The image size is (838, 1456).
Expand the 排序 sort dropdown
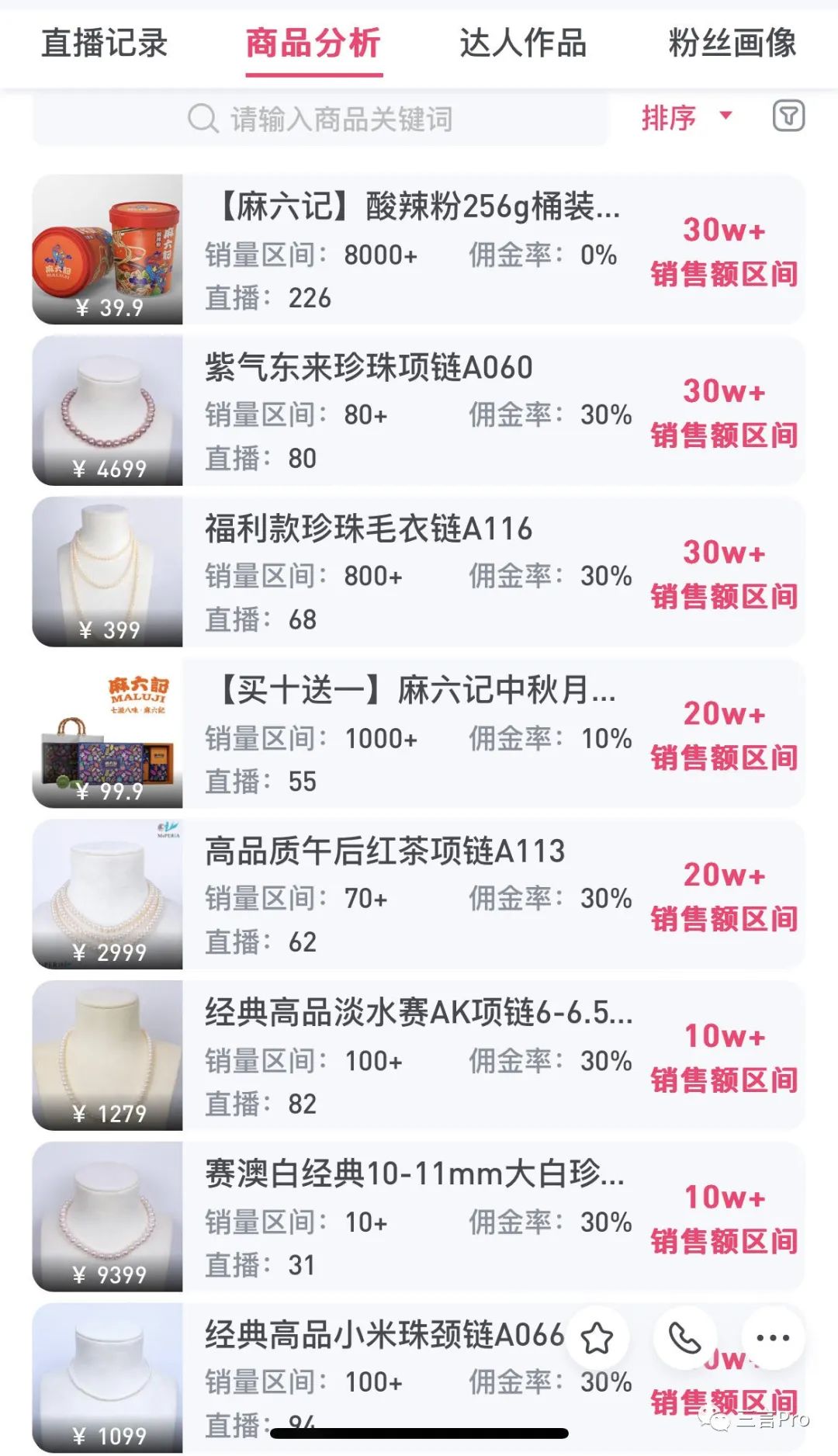(686, 118)
